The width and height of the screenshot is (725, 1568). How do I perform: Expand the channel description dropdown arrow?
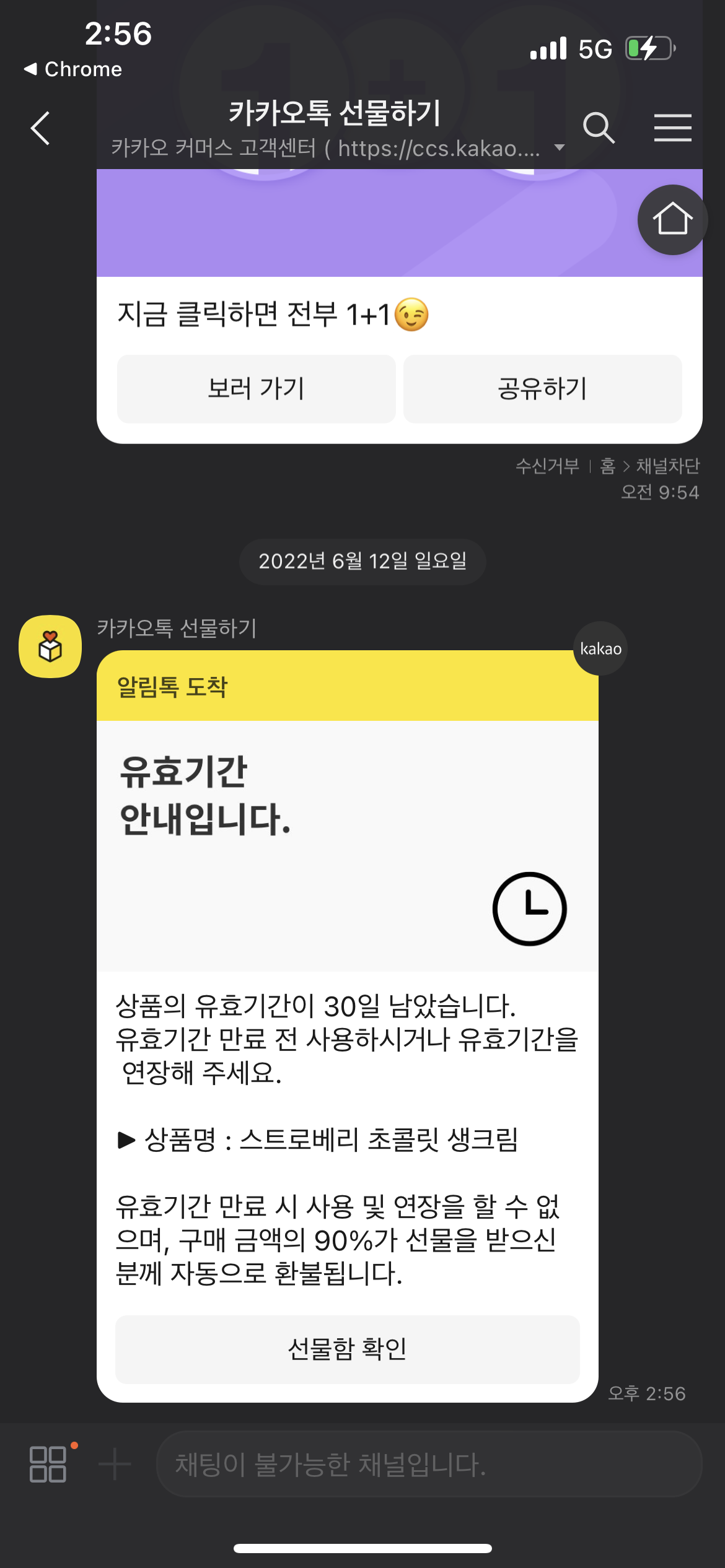pos(560,148)
